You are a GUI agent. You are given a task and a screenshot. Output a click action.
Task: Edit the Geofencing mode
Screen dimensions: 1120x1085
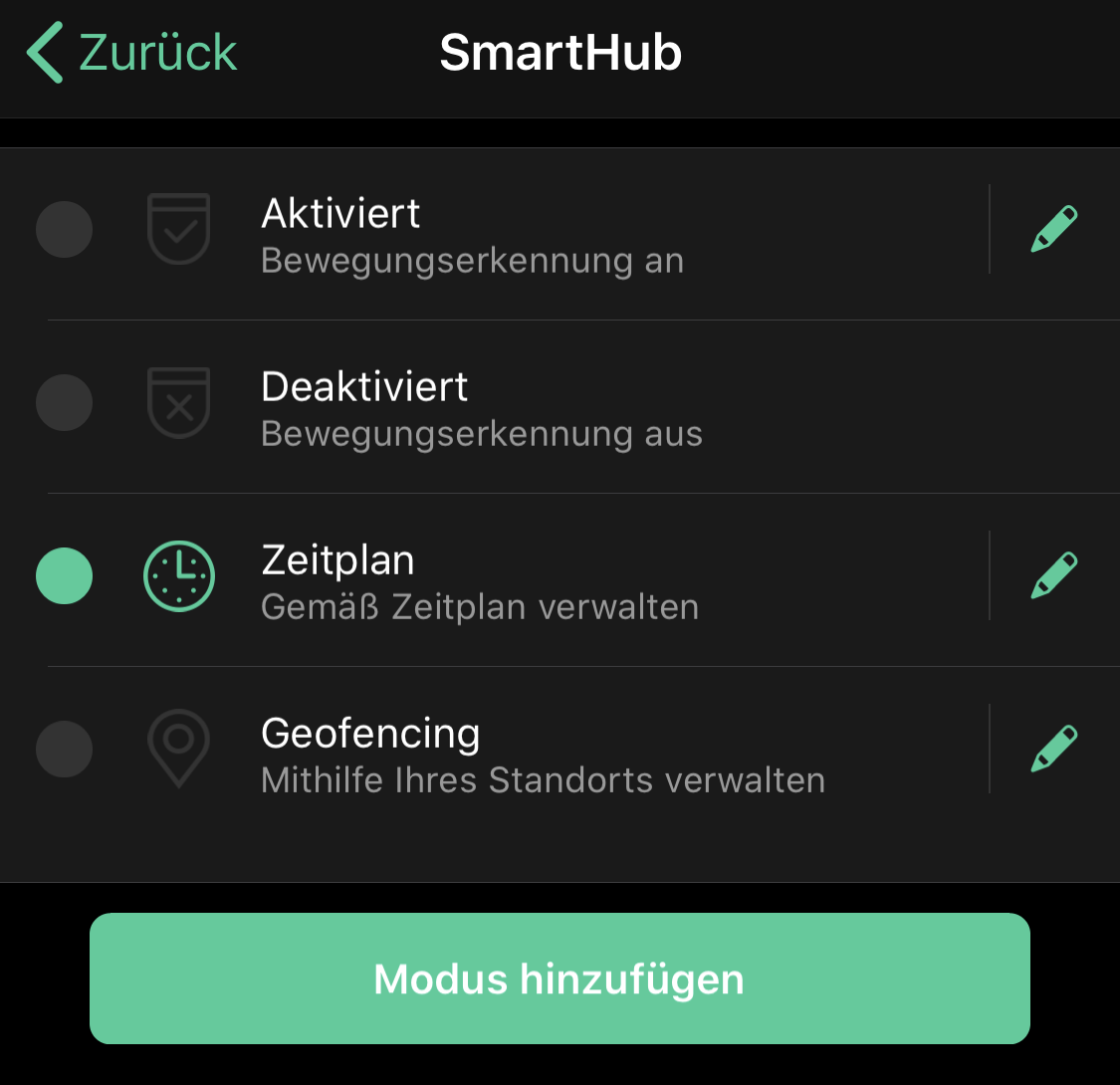pyautogui.click(x=1053, y=749)
